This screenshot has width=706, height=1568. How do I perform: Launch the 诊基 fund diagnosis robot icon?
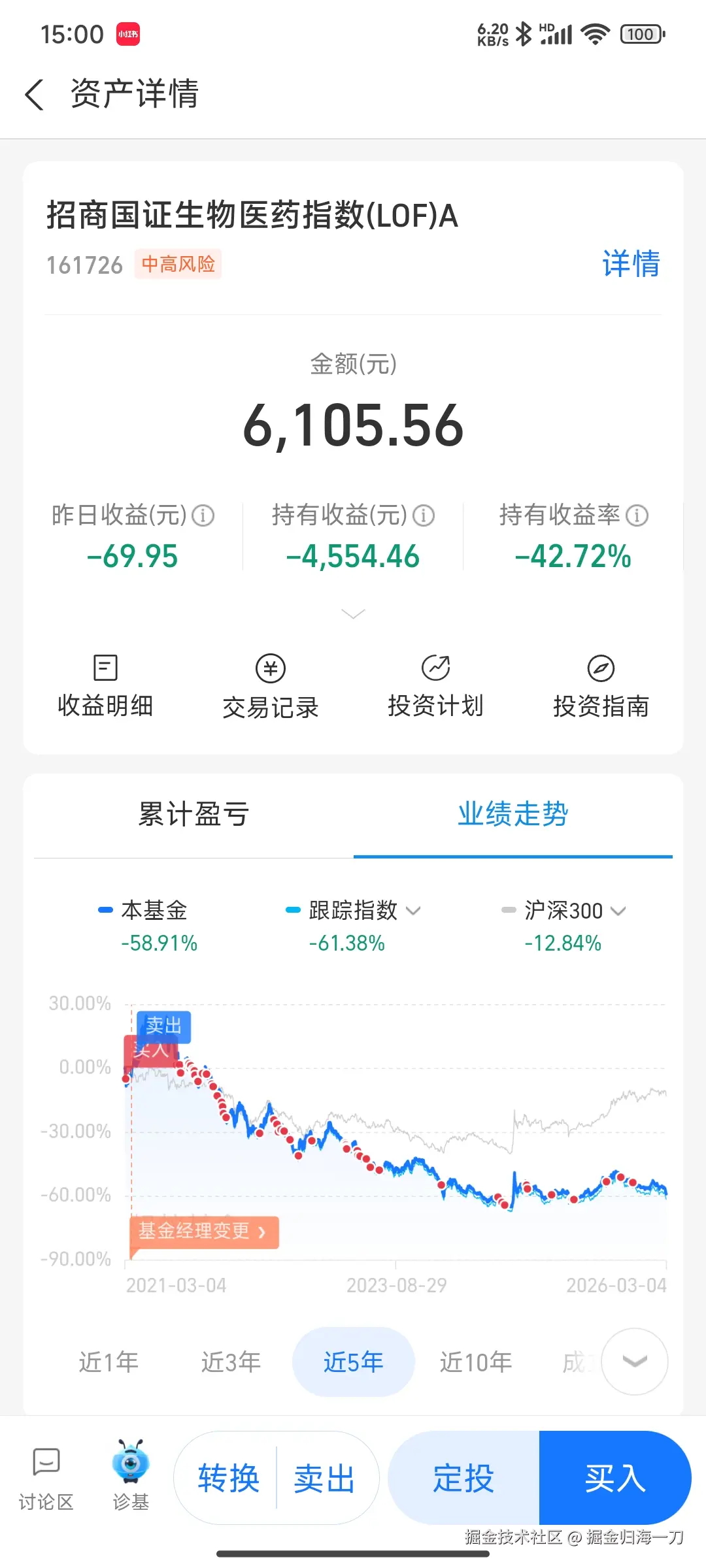pos(129,1470)
